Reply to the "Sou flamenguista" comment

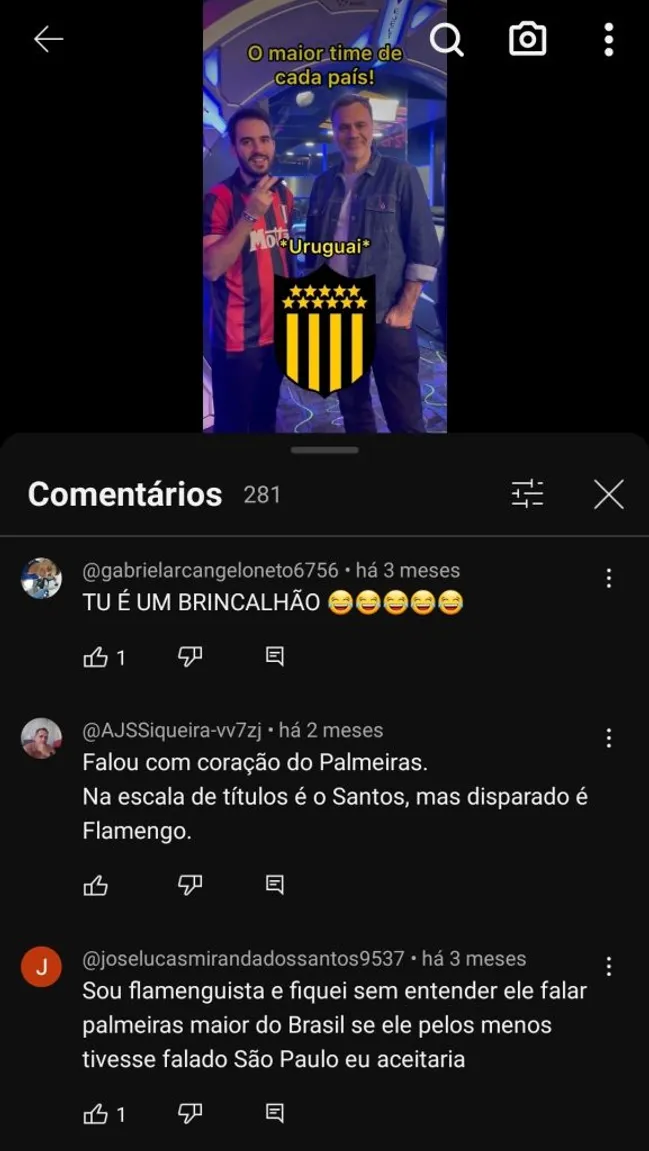coord(275,1113)
